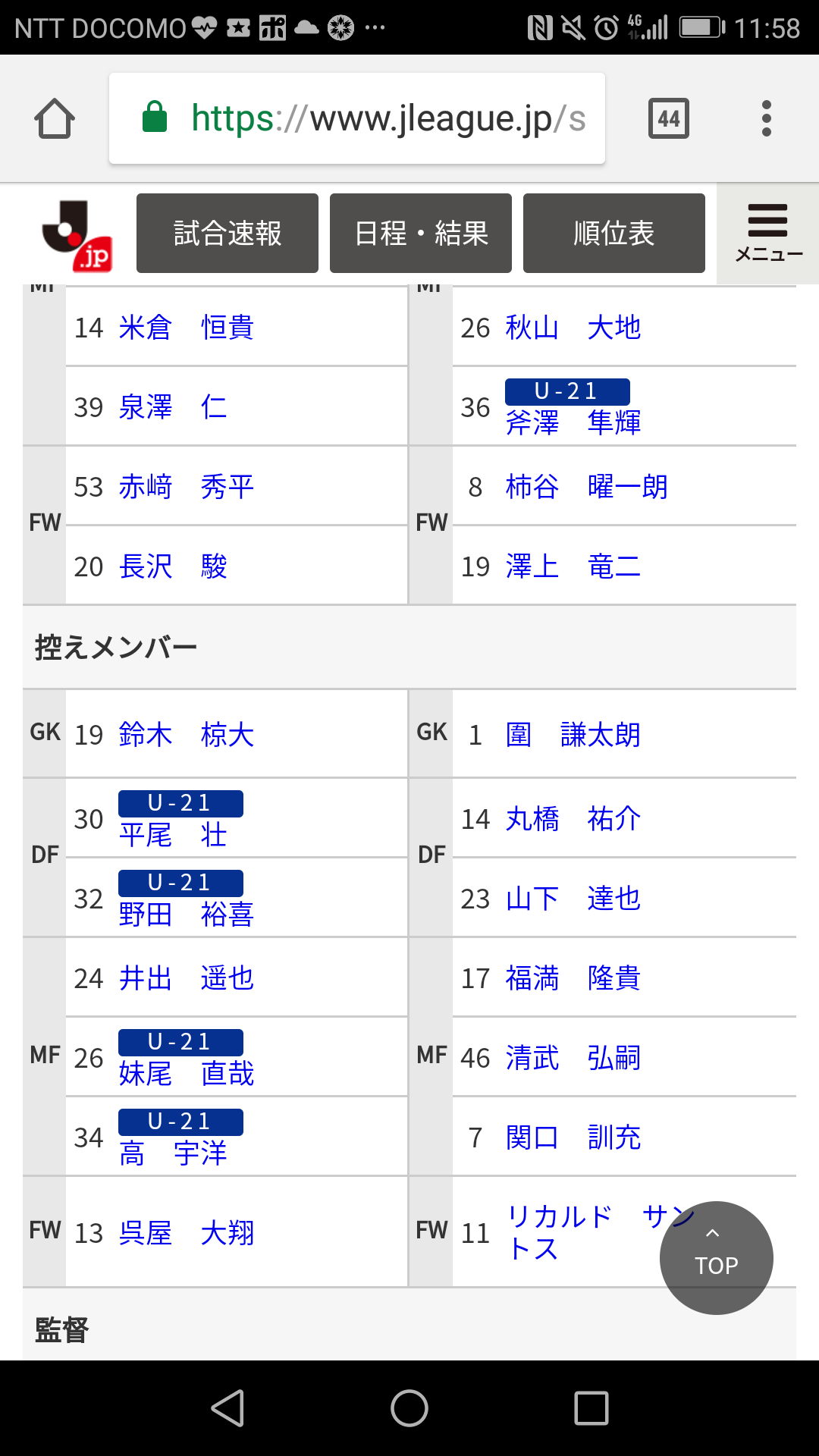The width and height of the screenshot is (819, 1456).
Task: Go back with system back button
Action: tap(227, 1408)
